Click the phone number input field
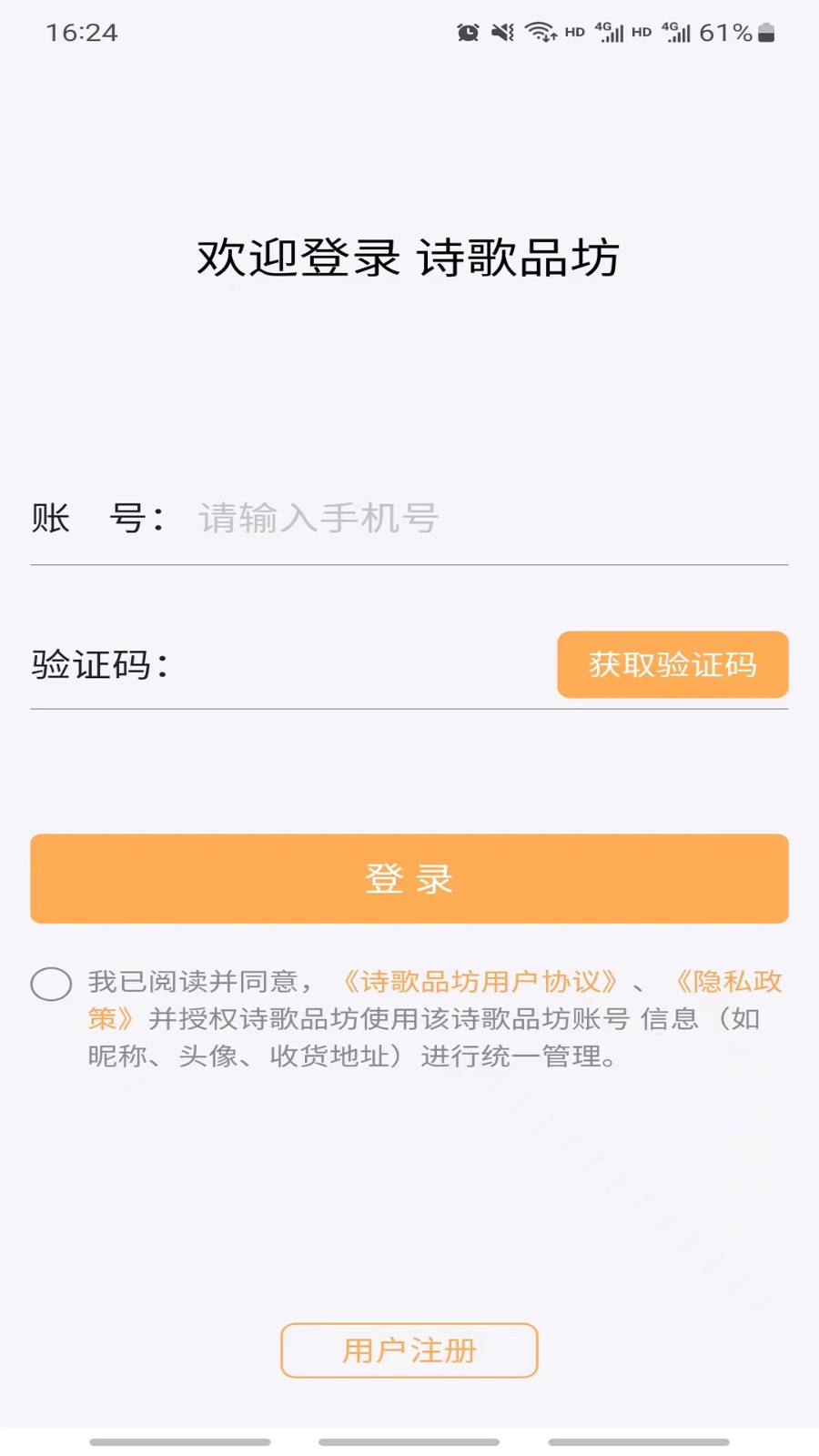This screenshot has height=1456, width=819. 409,518
